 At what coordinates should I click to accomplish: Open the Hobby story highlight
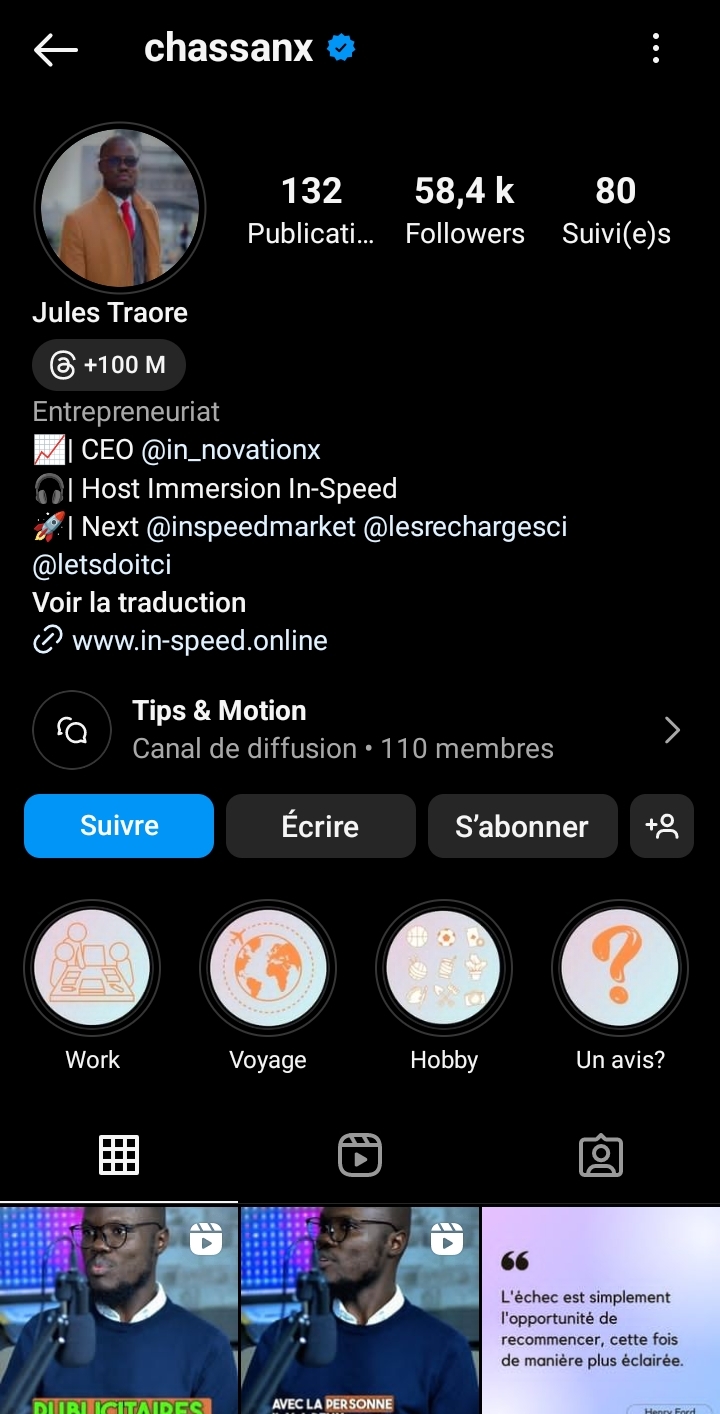click(x=444, y=968)
